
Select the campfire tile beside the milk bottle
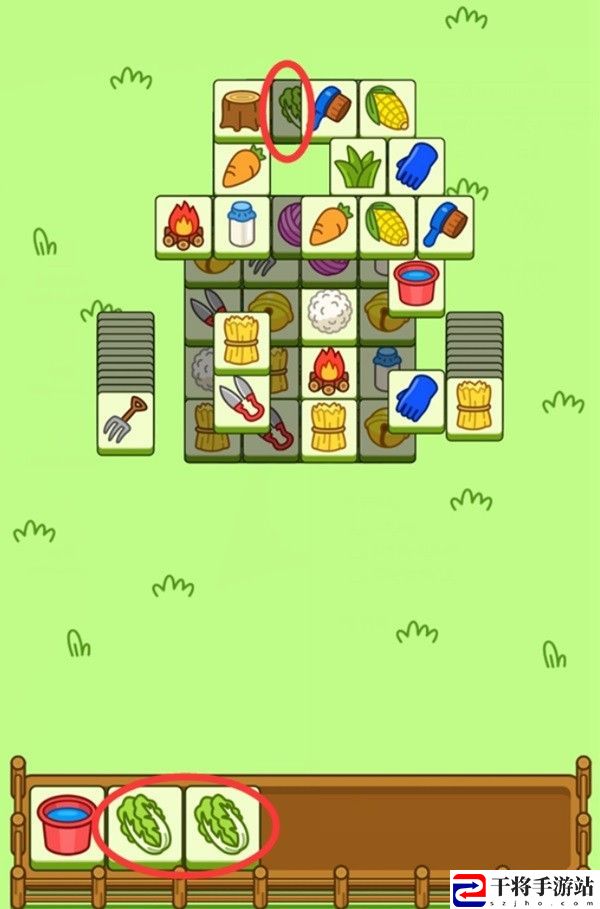[x=184, y=225]
